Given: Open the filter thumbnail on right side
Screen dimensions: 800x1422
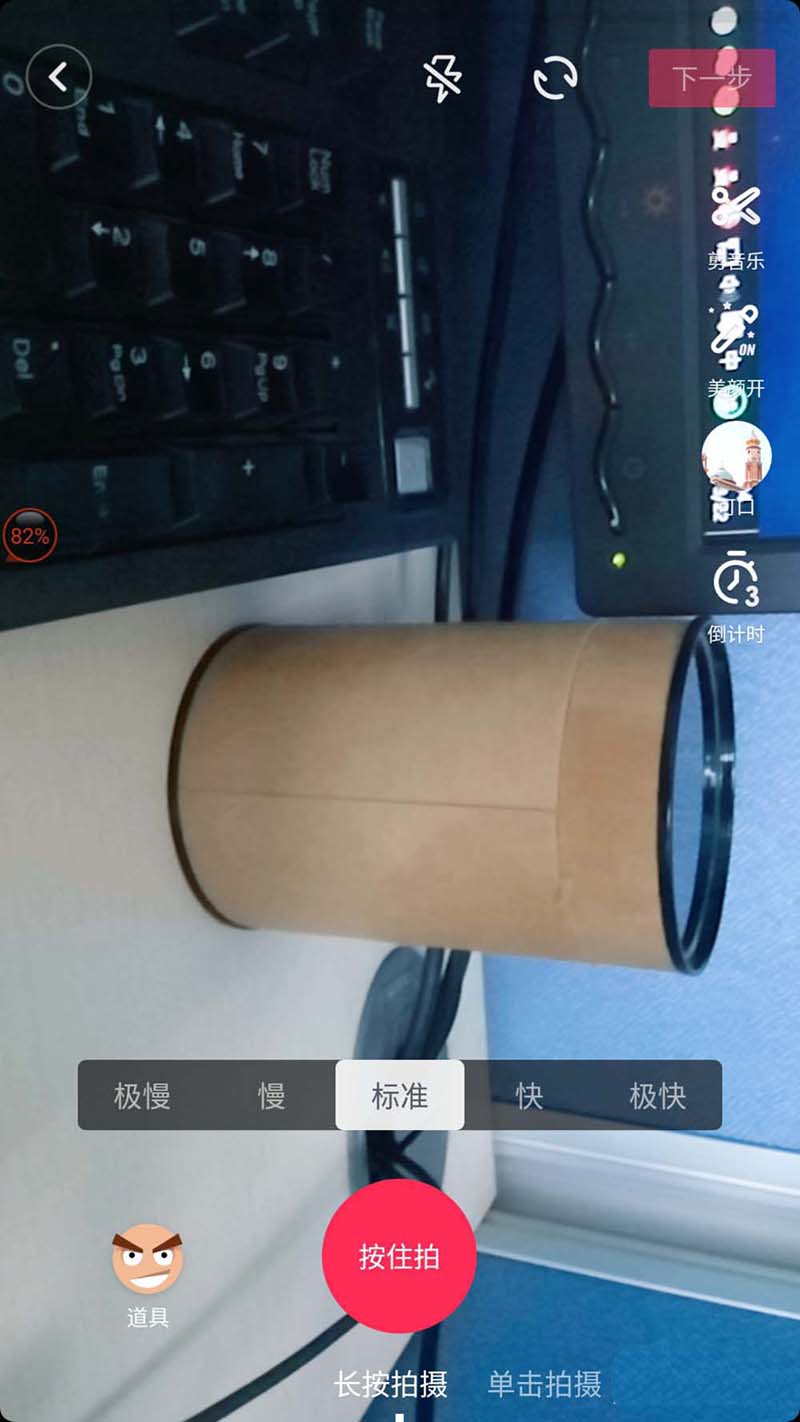Looking at the screenshot, I should click(x=737, y=461).
